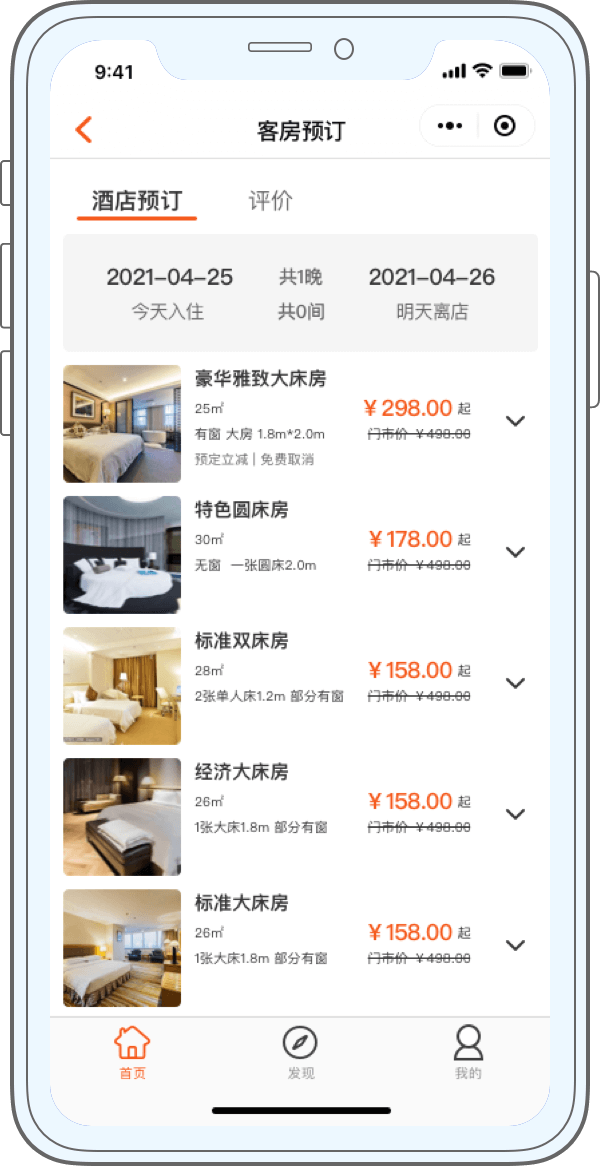Expand the 标准双床房 room details
Screen dimensions: 600x1166
tap(515, 683)
